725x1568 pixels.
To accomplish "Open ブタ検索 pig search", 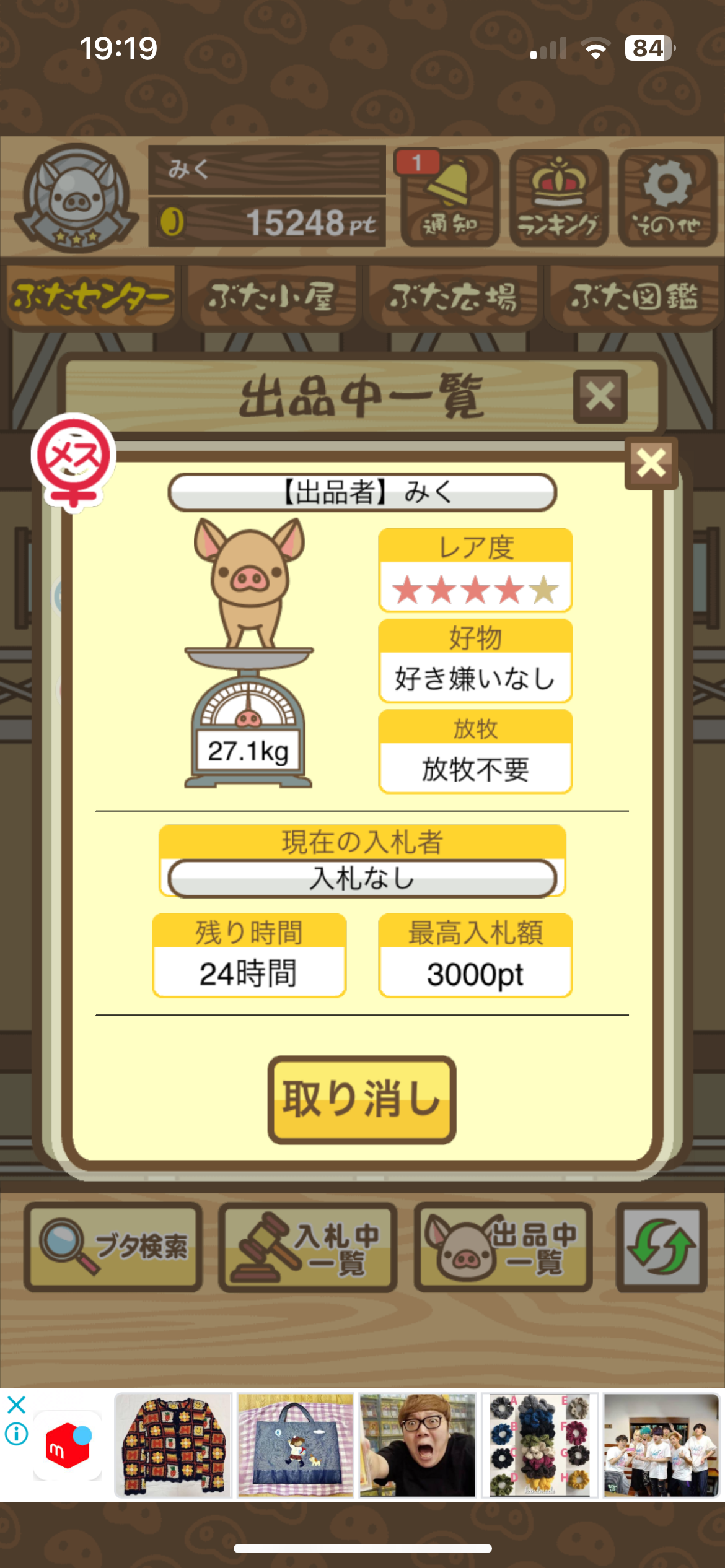I will coord(113,1246).
